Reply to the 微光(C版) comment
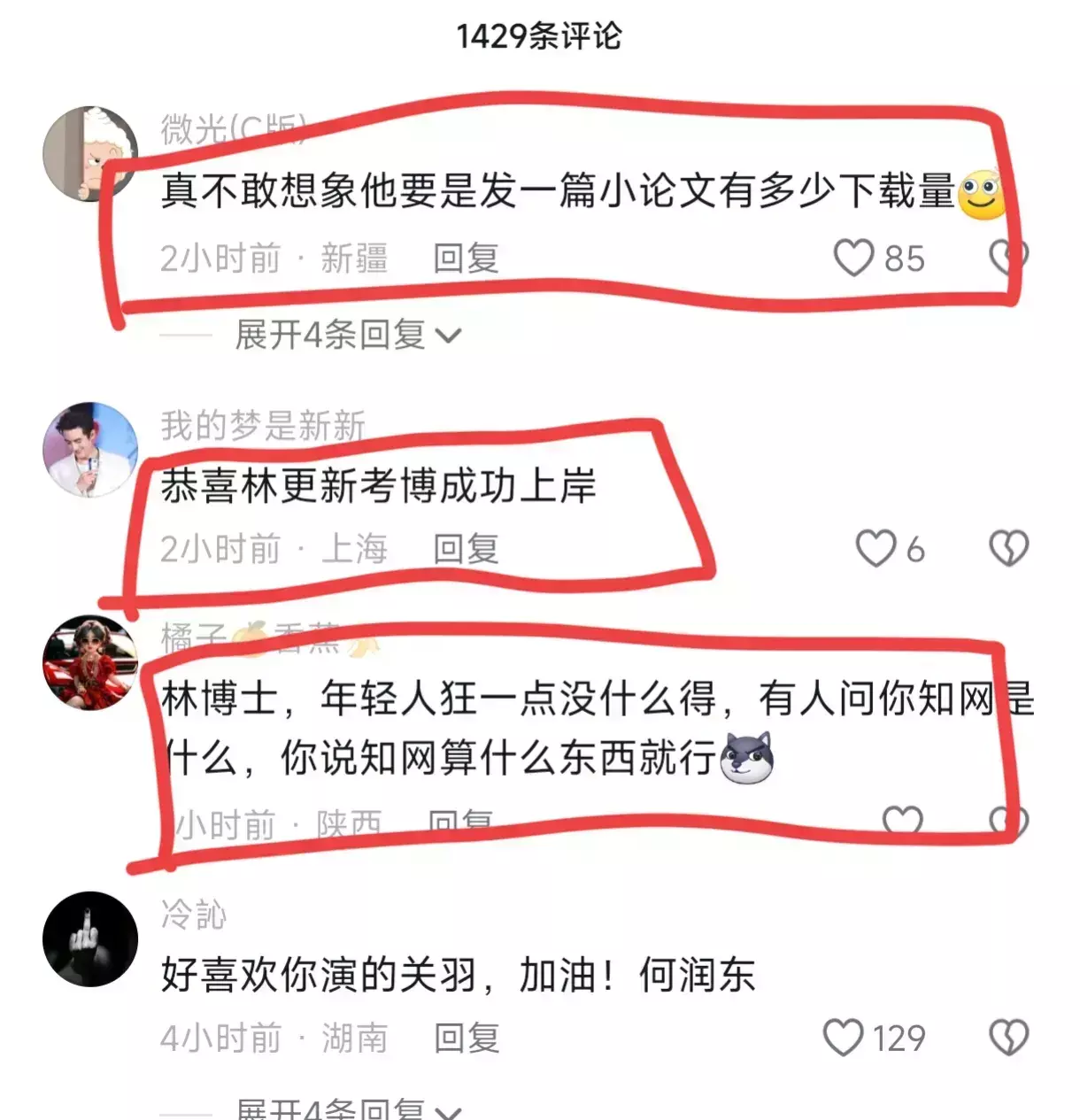Viewport: 1080px width, 1120px height. (x=466, y=259)
